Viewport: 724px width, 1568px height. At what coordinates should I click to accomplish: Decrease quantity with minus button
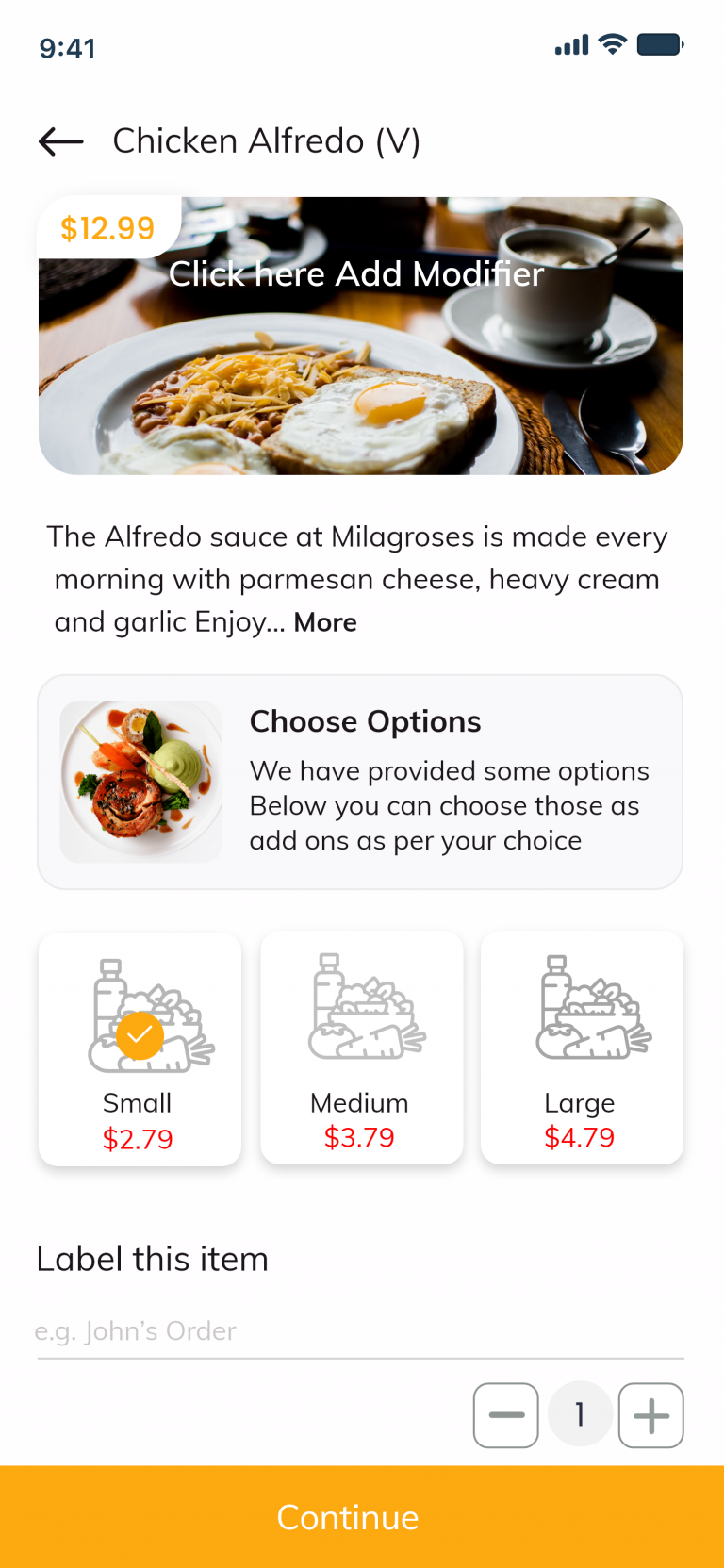pos(506,1415)
